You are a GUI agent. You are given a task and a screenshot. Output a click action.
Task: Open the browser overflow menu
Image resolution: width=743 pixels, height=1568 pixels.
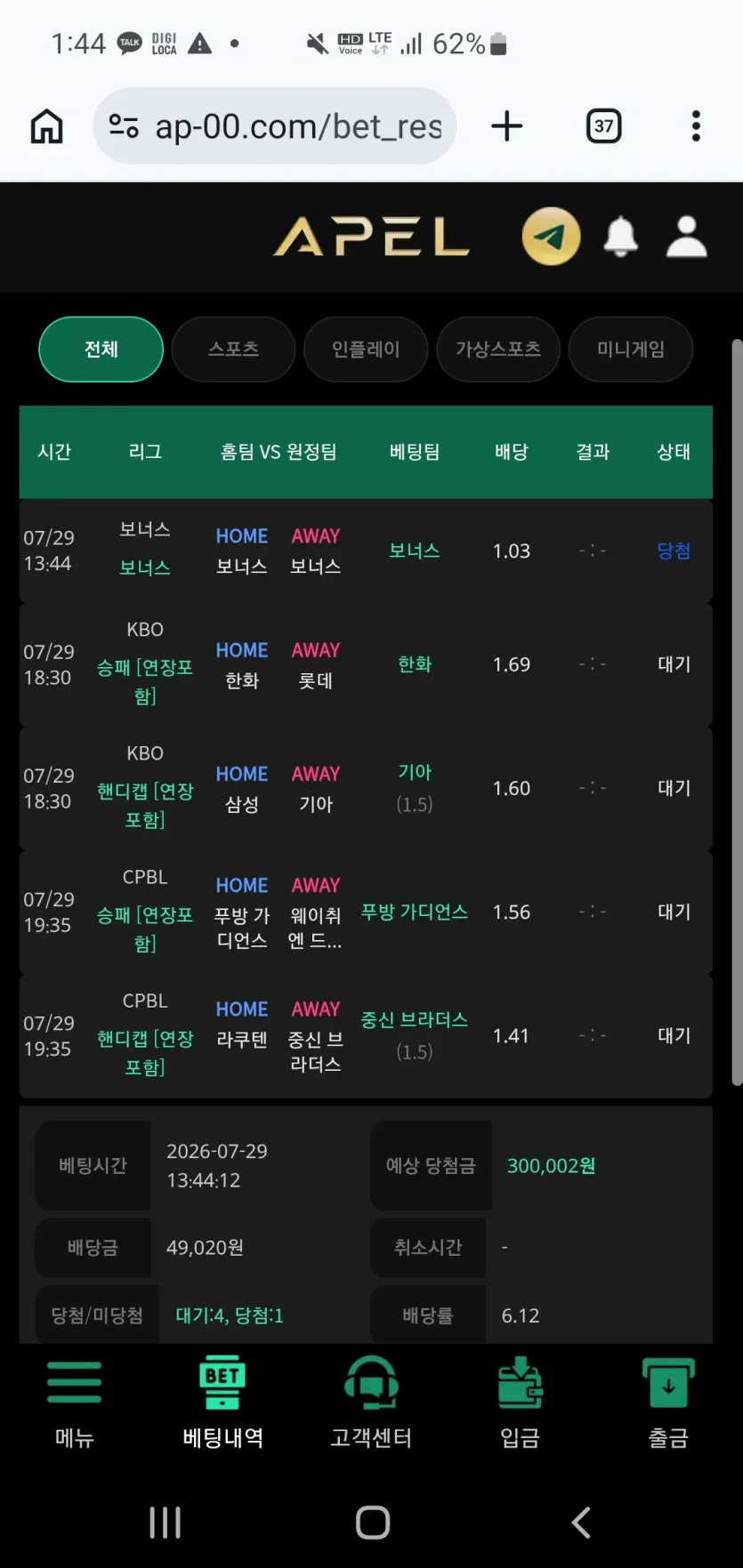pyautogui.click(x=696, y=126)
